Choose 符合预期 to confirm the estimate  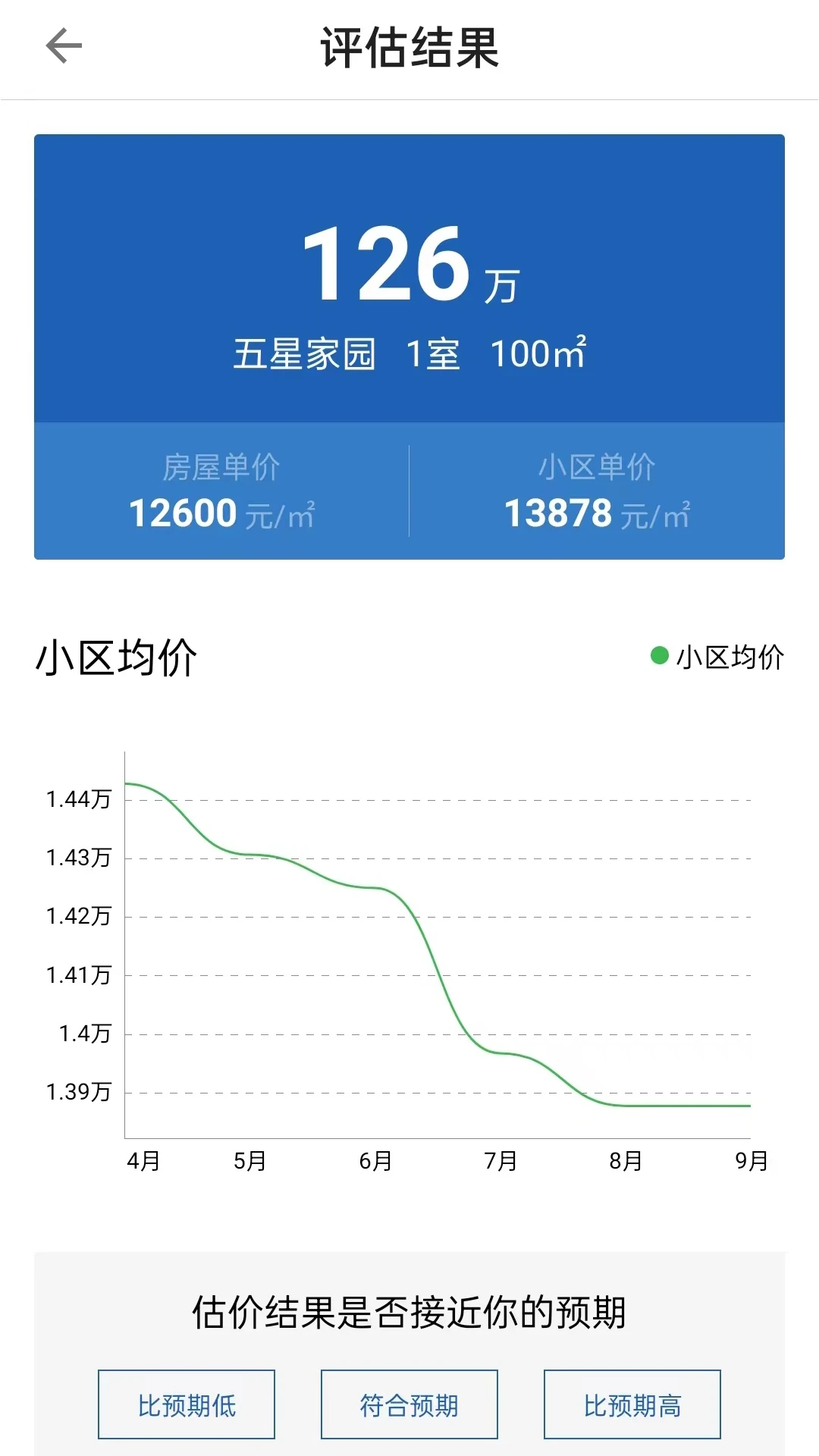click(409, 1404)
